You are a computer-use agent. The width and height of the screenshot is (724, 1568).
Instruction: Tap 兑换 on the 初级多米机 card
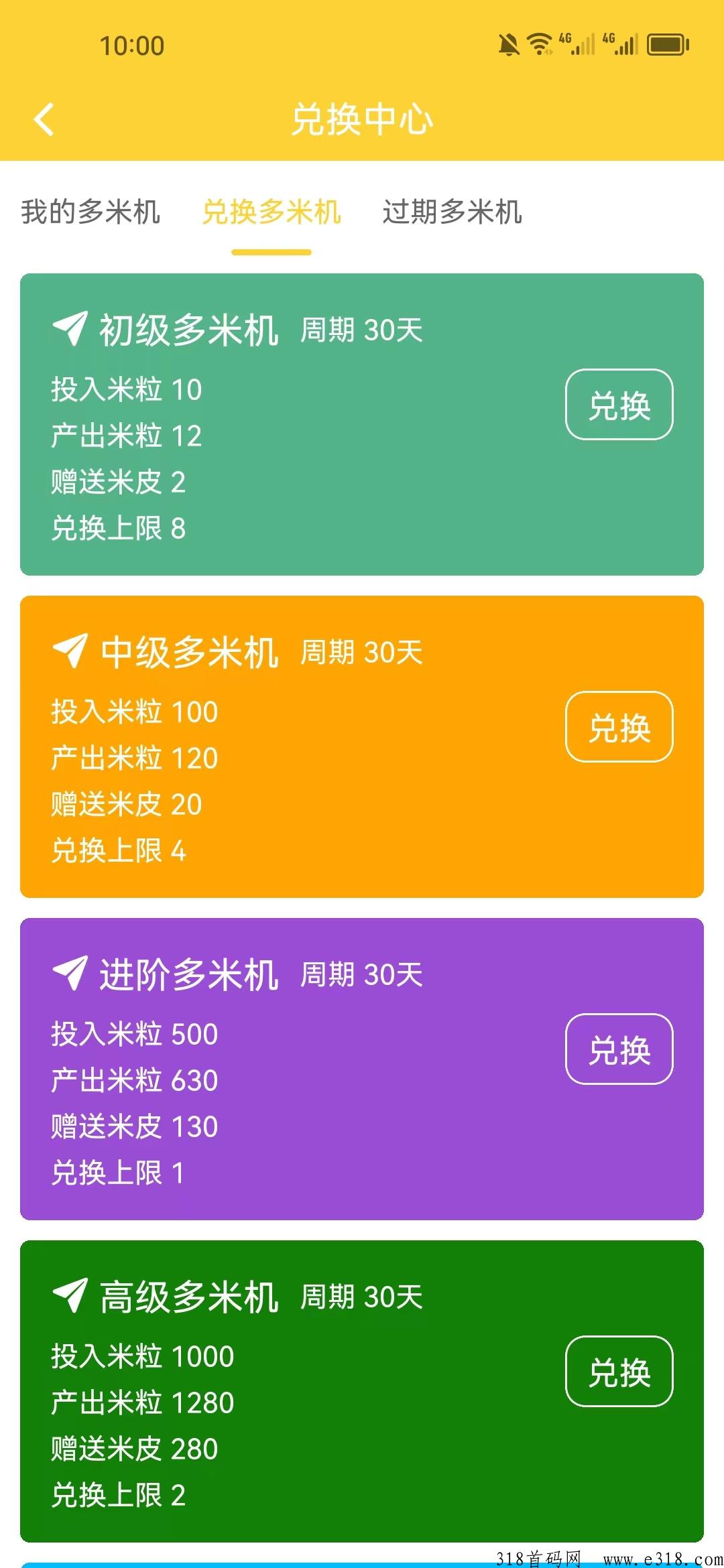[619, 405]
